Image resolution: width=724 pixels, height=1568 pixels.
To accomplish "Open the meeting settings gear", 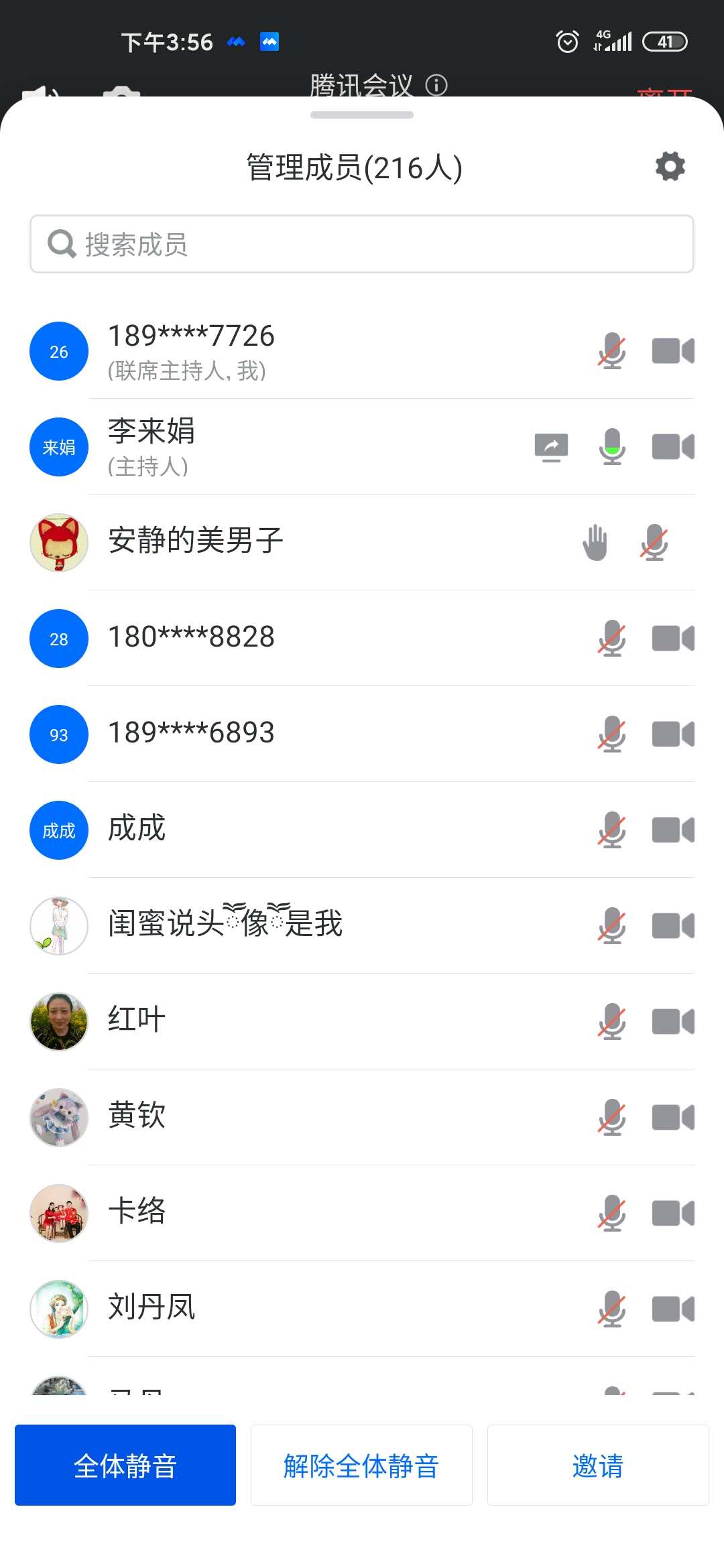I will coord(670,166).
